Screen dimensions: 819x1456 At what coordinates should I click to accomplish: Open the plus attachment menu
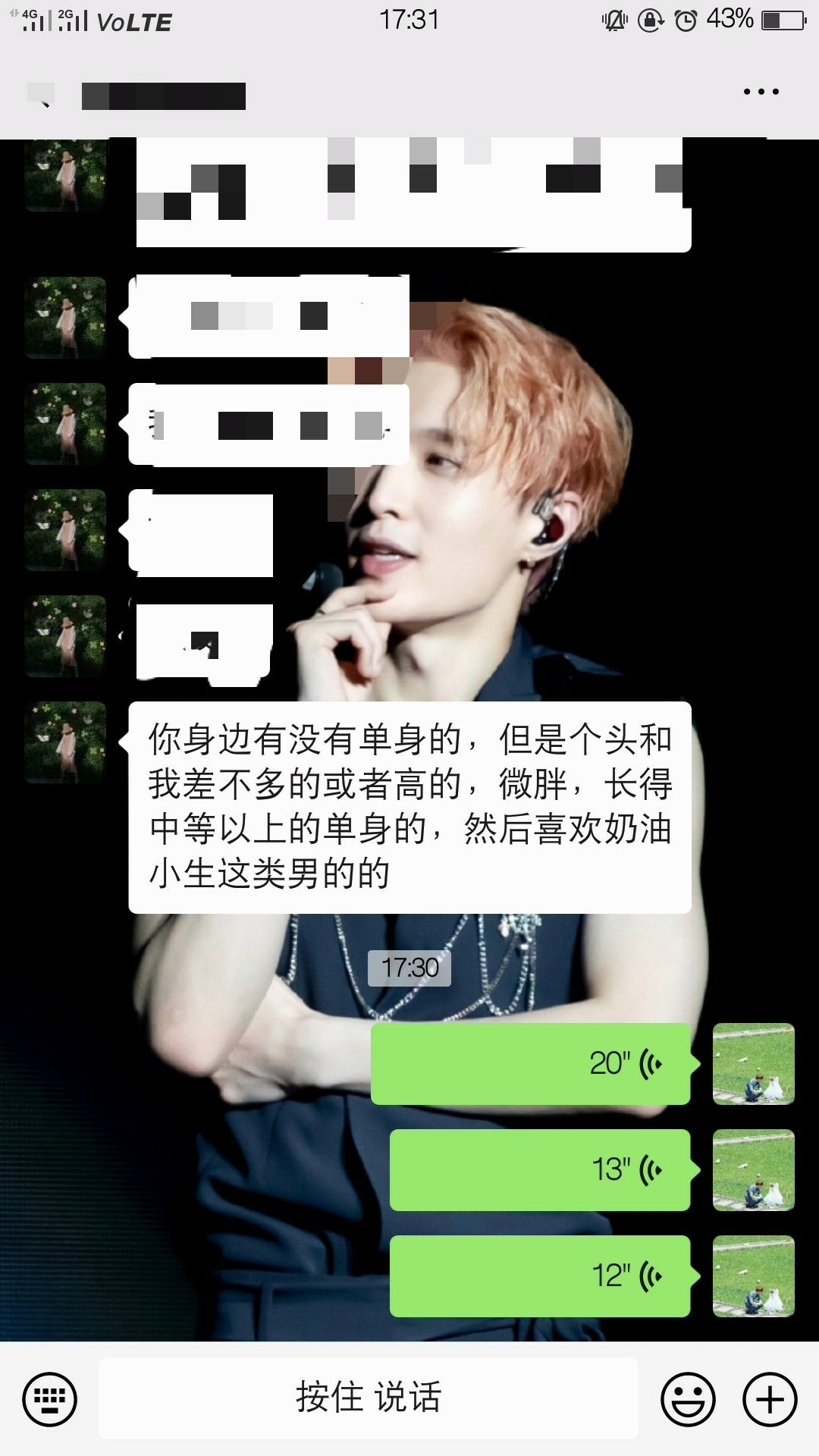(x=769, y=1399)
